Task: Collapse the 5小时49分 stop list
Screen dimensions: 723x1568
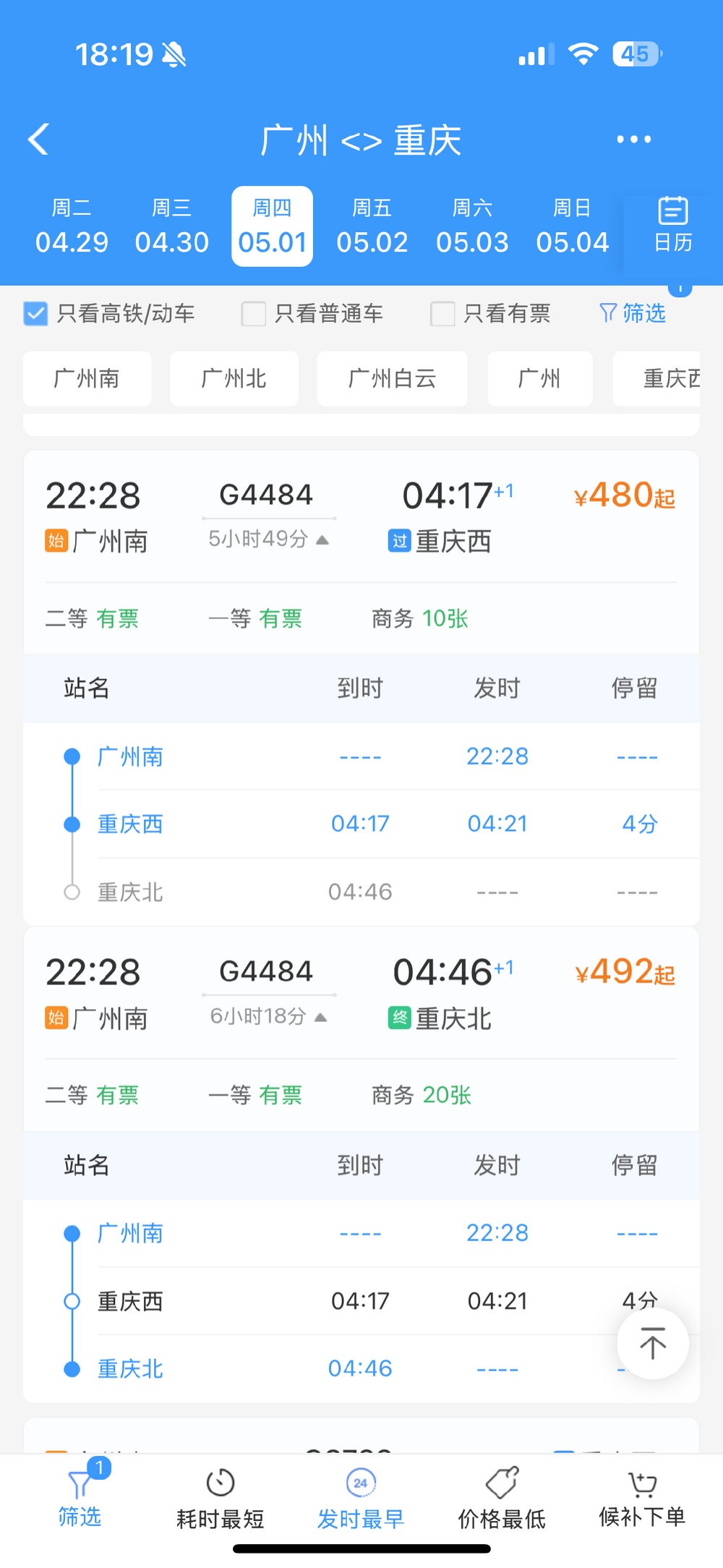Action: coord(268,540)
